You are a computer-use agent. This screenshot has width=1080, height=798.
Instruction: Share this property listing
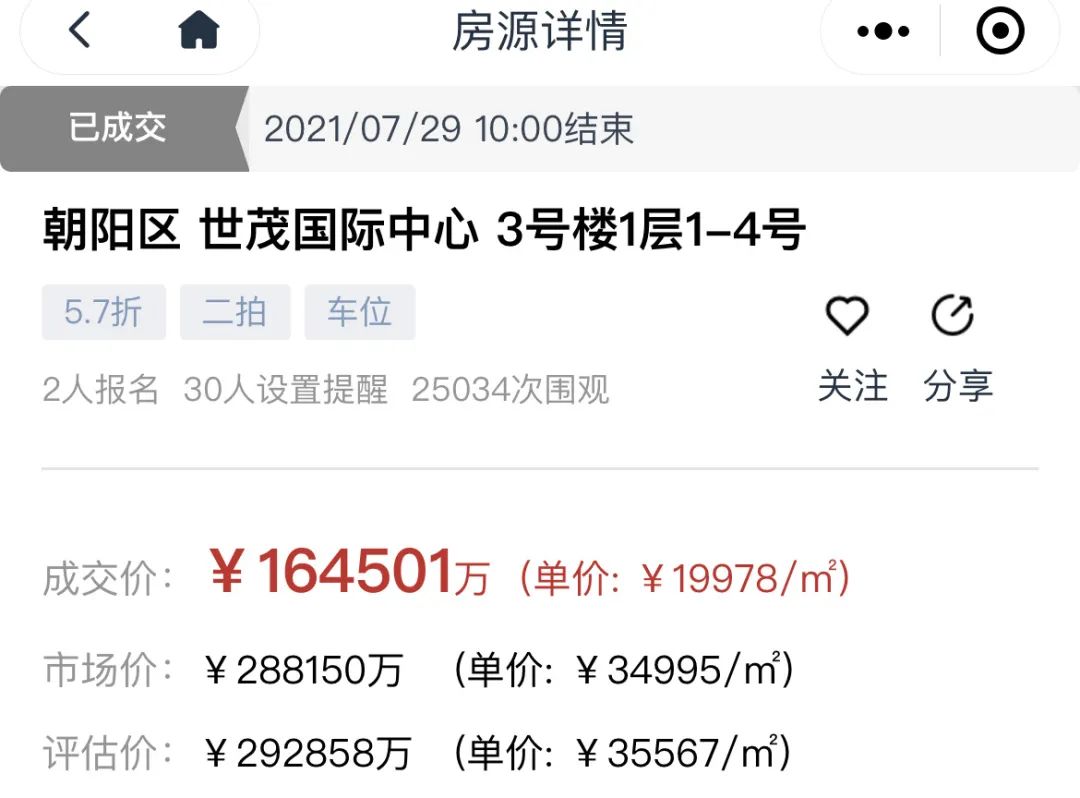coord(953,317)
